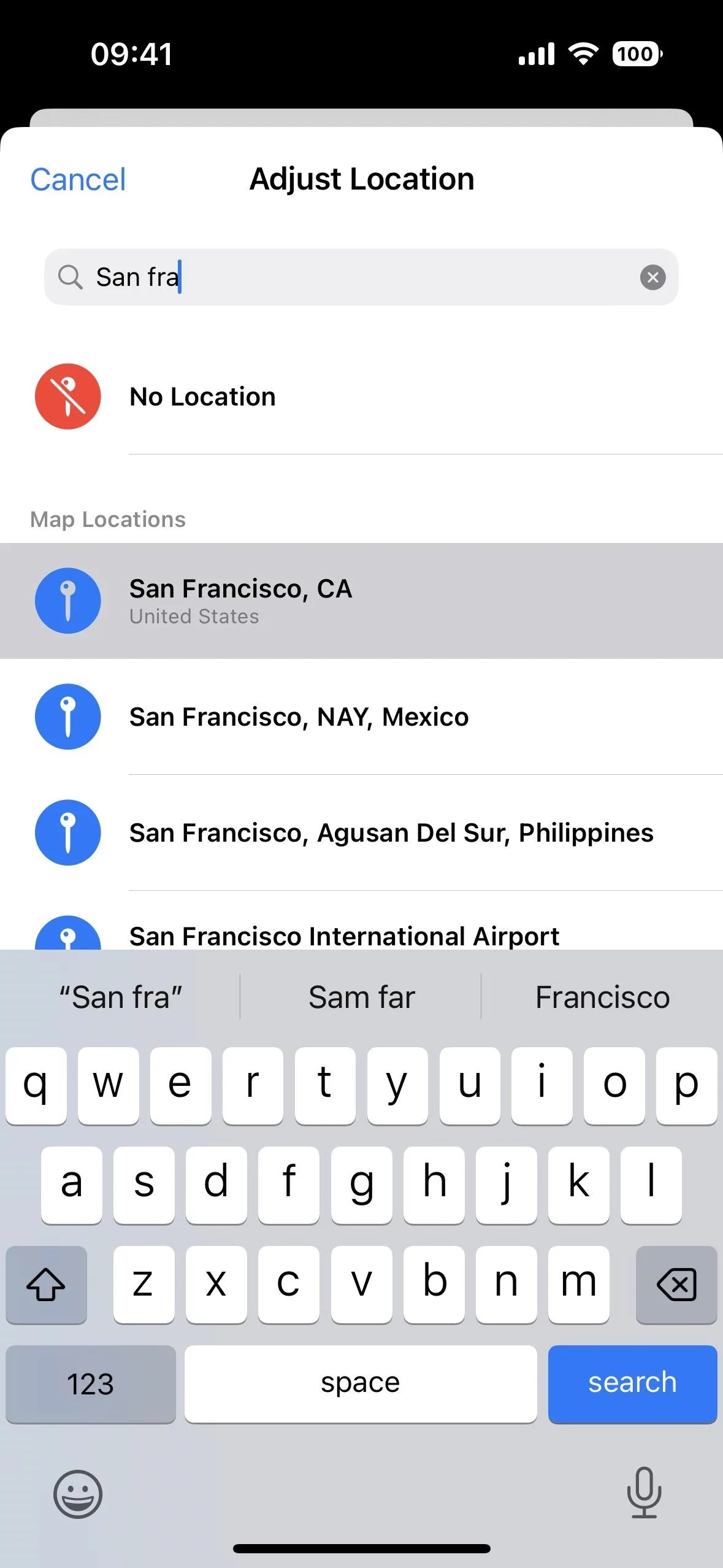
Task: Open the emoji keyboard
Action: (78, 1494)
